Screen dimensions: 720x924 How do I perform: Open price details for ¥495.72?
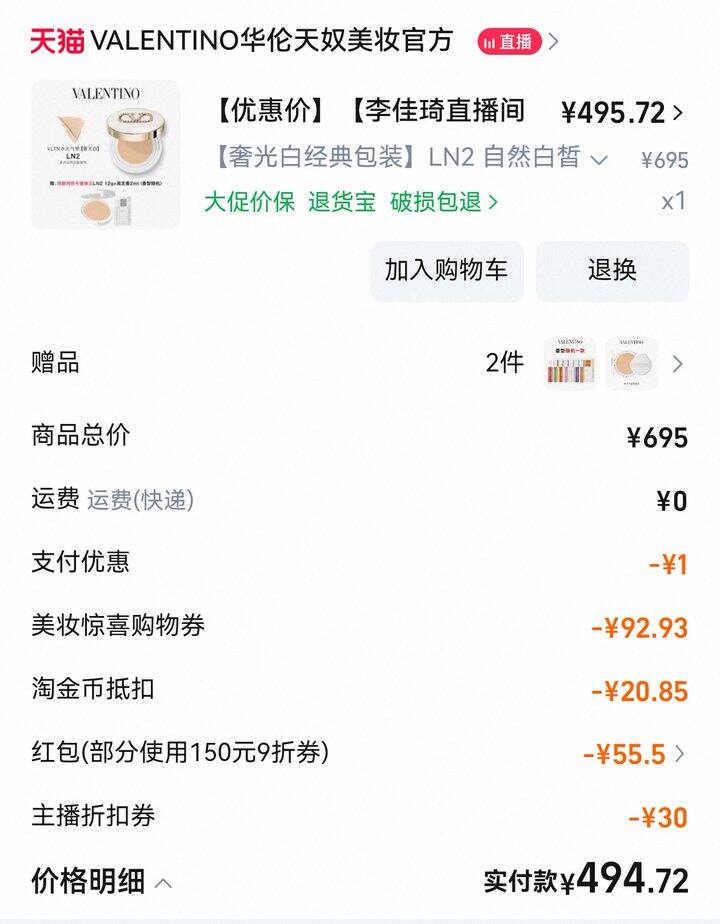(x=678, y=113)
